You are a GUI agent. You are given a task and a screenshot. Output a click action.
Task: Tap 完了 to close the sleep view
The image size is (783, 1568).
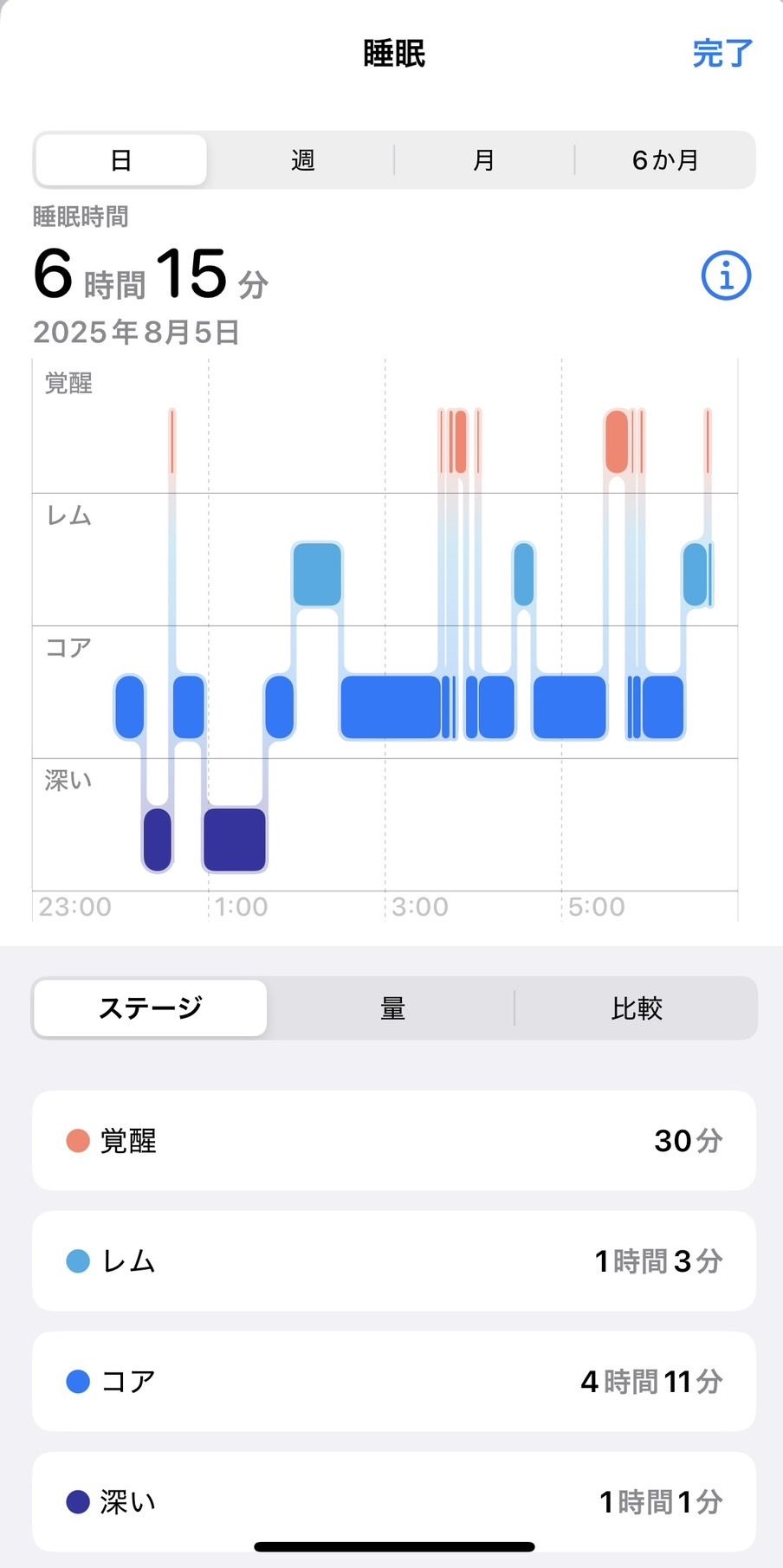[x=722, y=54]
